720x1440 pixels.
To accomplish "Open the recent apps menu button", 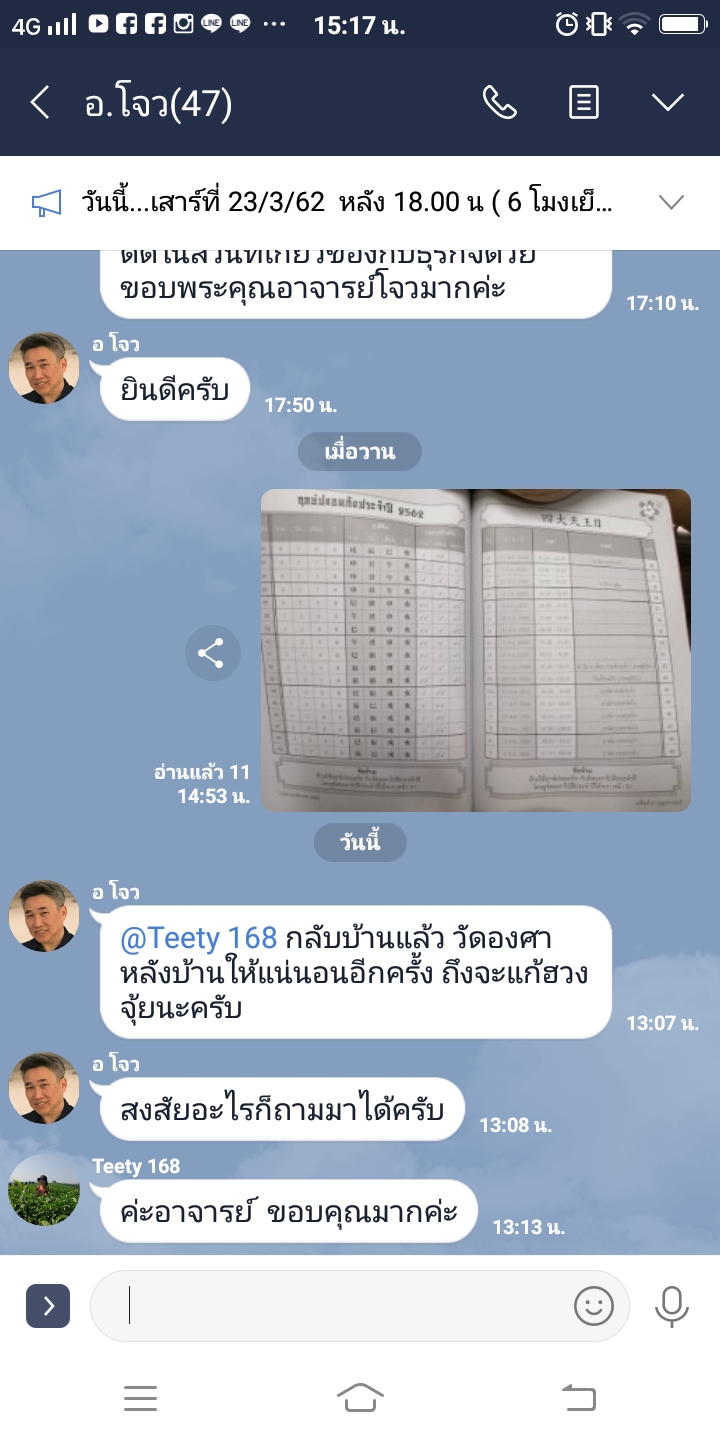I will point(141,1397).
